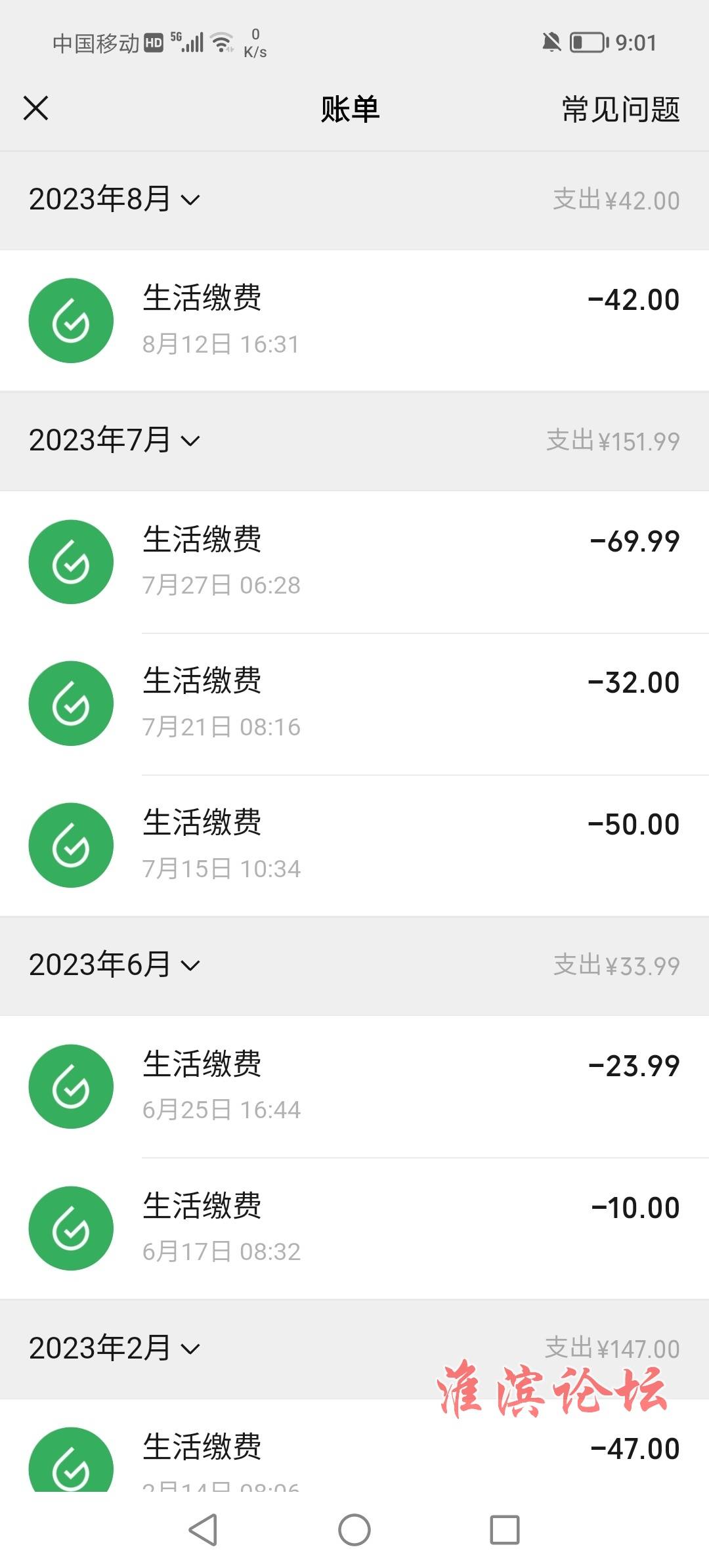Image resolution: width=709 pixels, height=1568 pixels.
Task: Open 常见问题 help link
Action: point(620,109)
